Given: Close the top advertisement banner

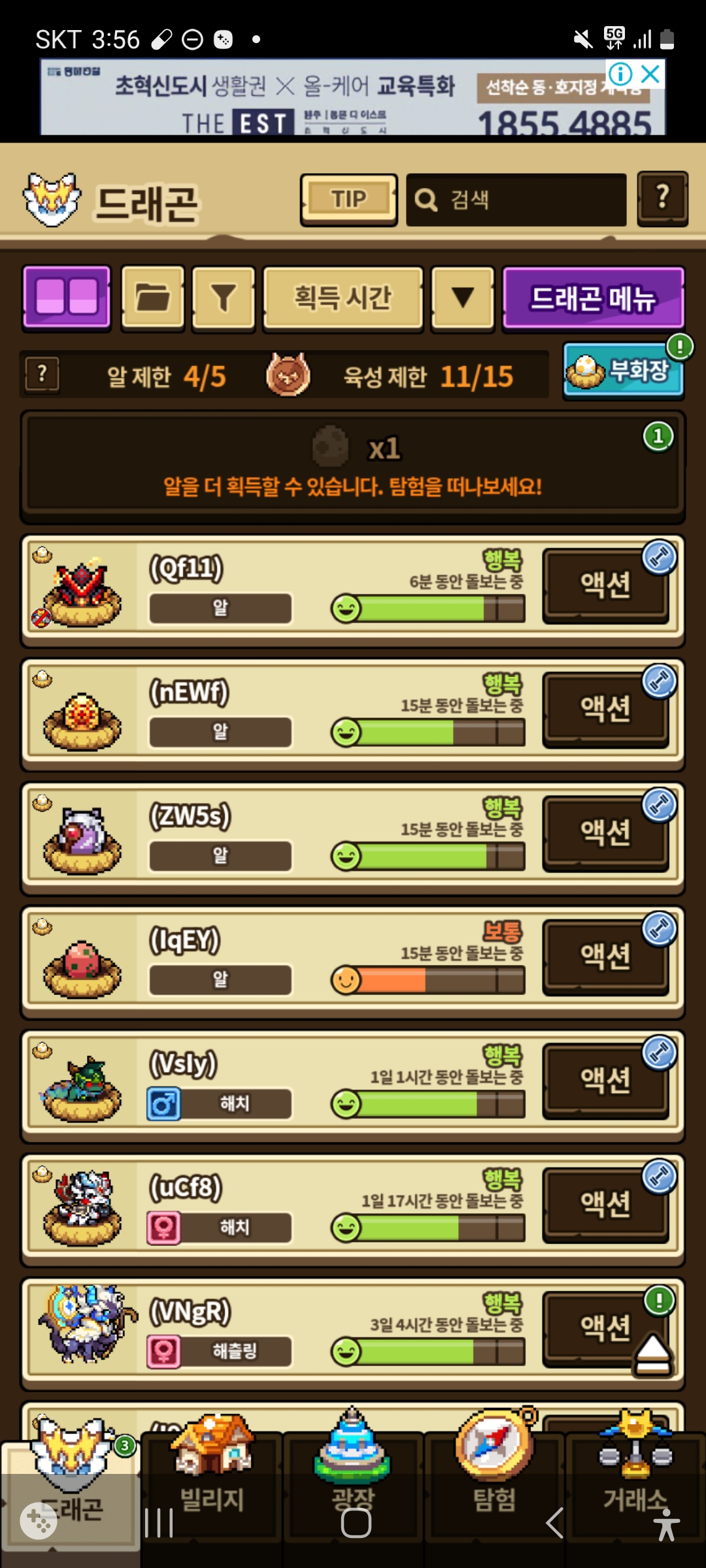Looking at the screenshot, I should tap(650, 74).
